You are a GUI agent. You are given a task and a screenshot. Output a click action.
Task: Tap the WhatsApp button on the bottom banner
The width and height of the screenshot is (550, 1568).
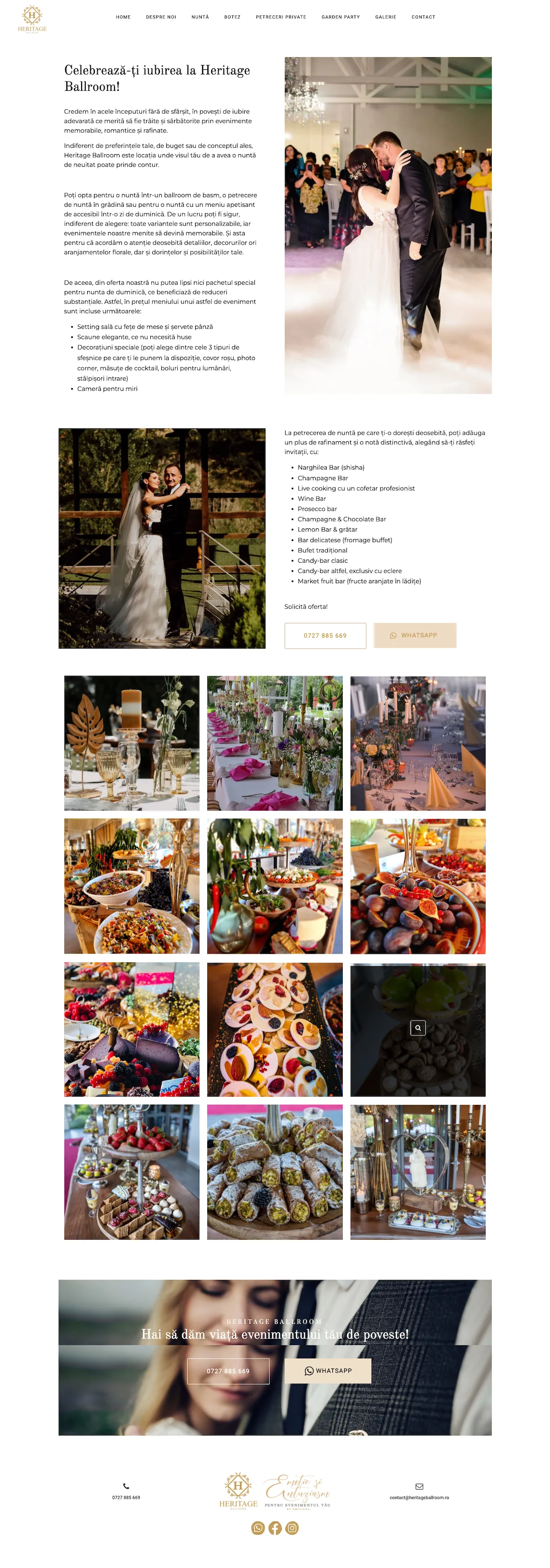click(327, 1371)
